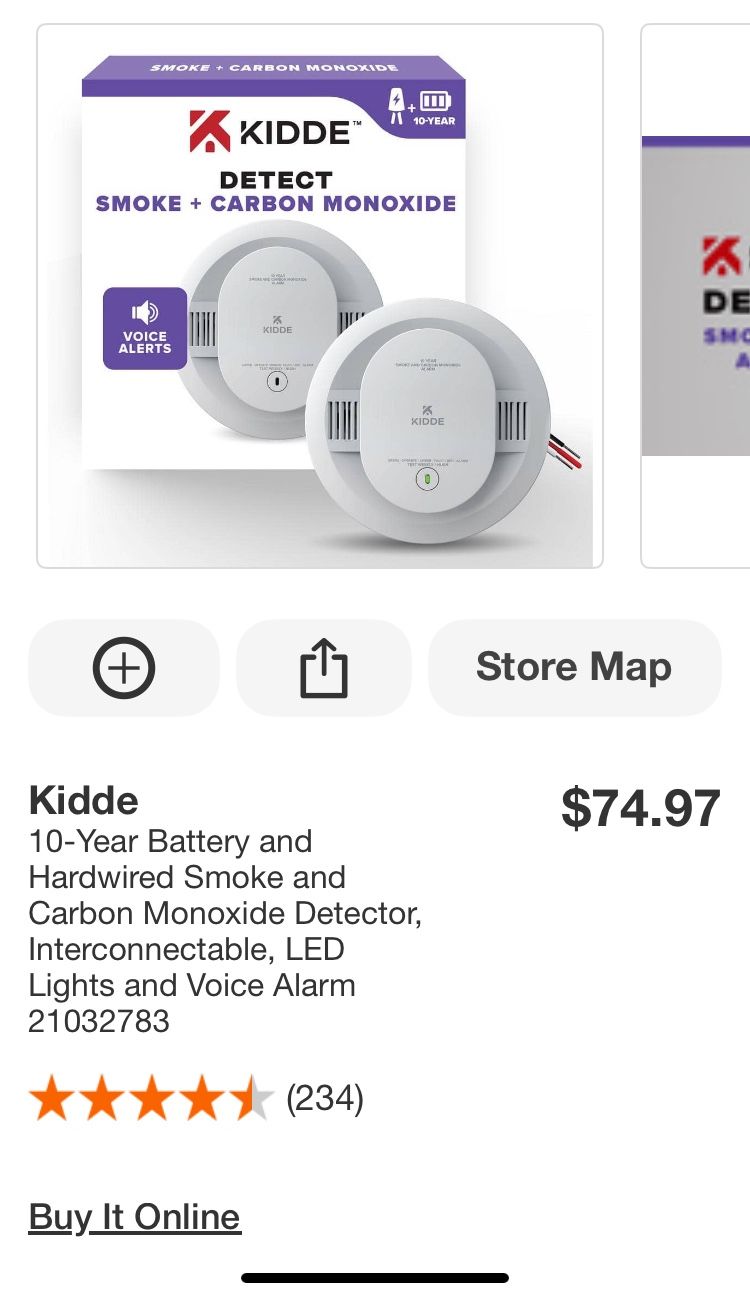The height and width of the screenshot is (1299, 750).
Task: Follow the Buy It Online link
Action: [x=135, y=1217]
